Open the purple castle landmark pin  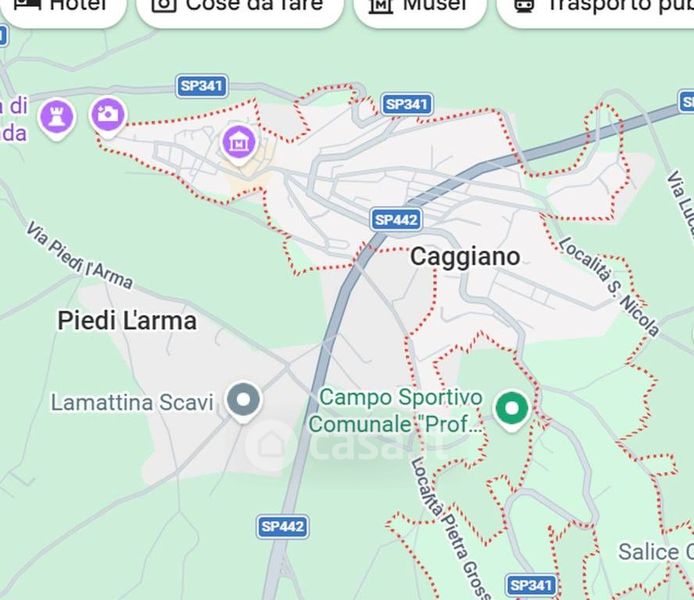point(56,119)
